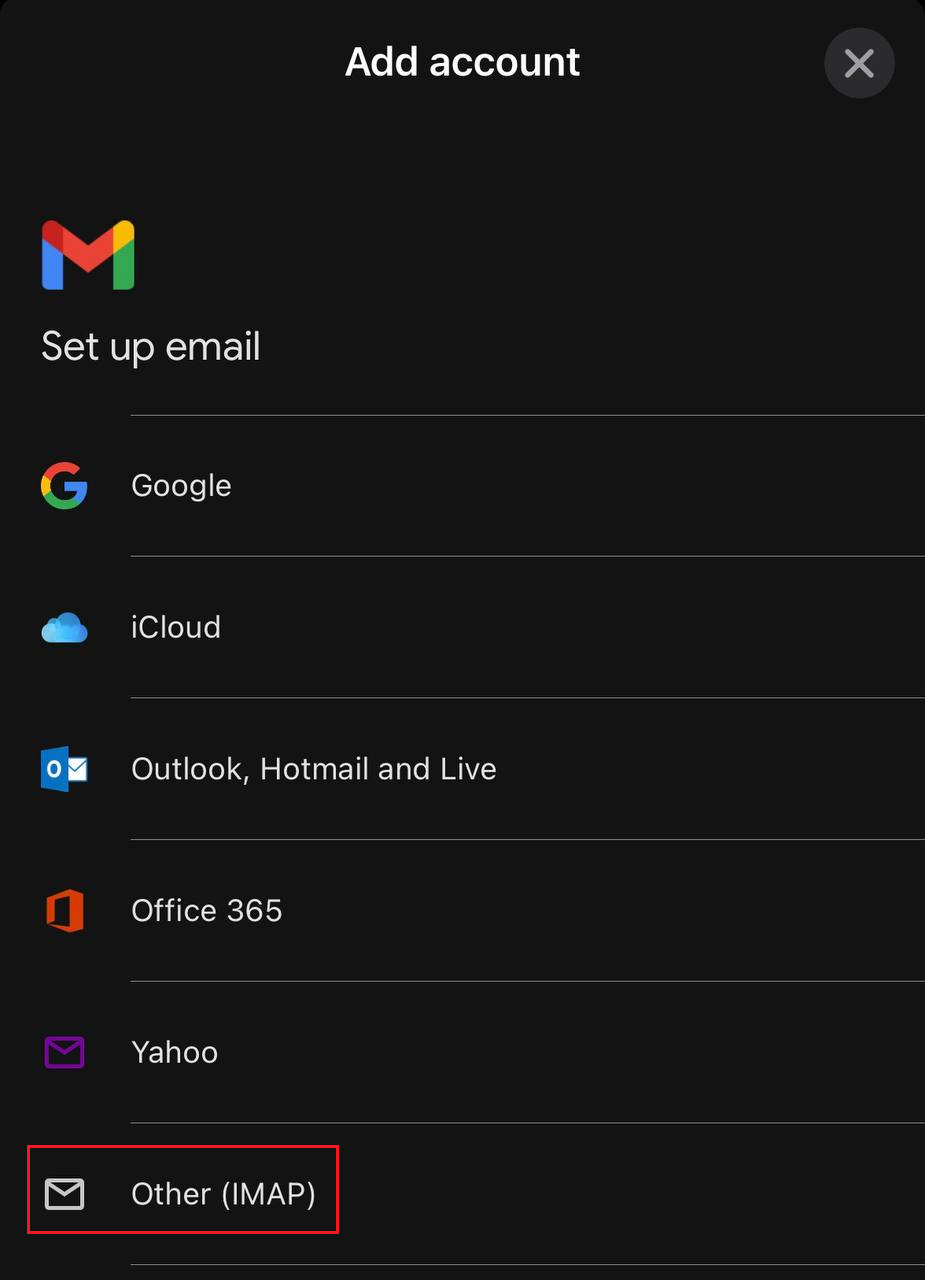
Task: Pick Outlook, Hotmail and Live
Action: click(313, 769)
